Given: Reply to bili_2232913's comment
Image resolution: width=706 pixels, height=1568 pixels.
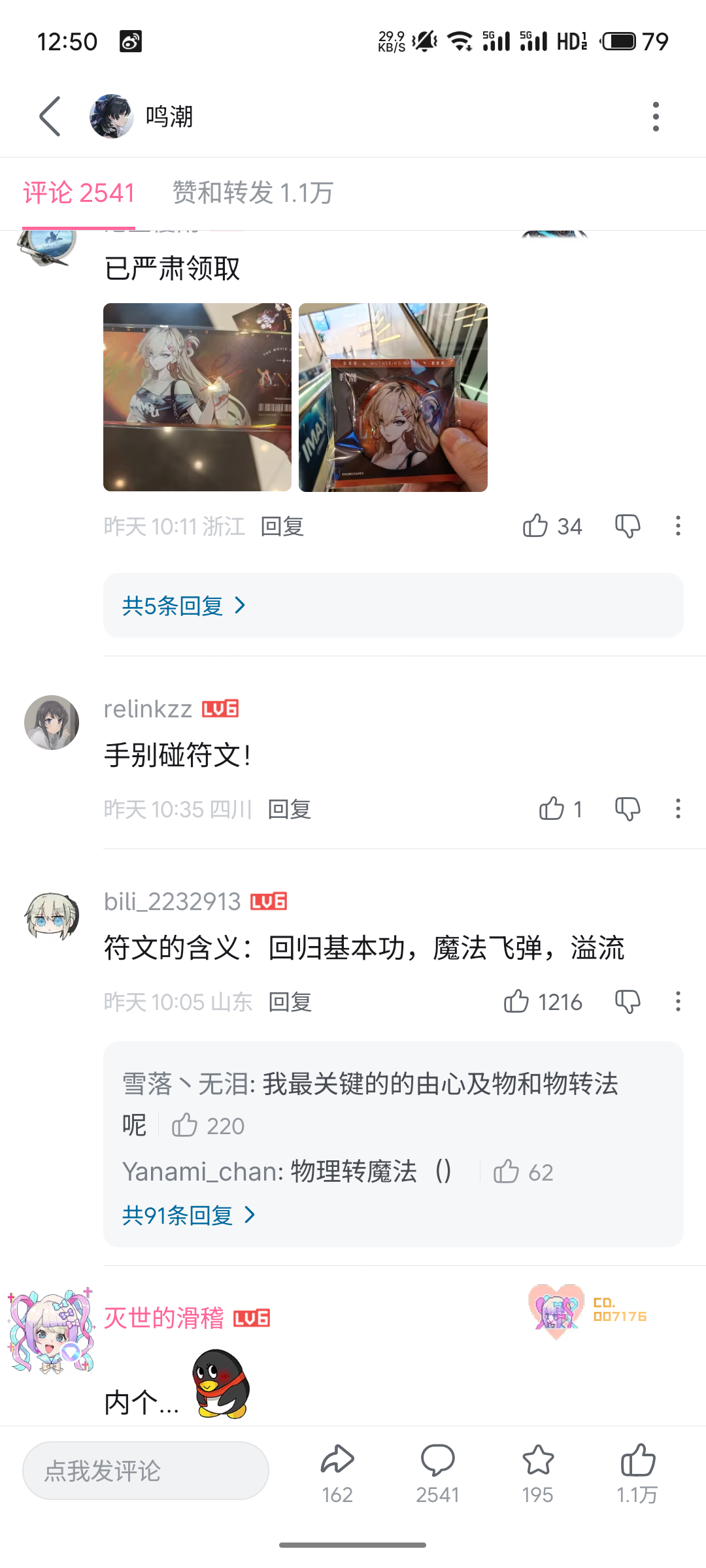Looking at the screenshot, I should tap(290, 1002).
